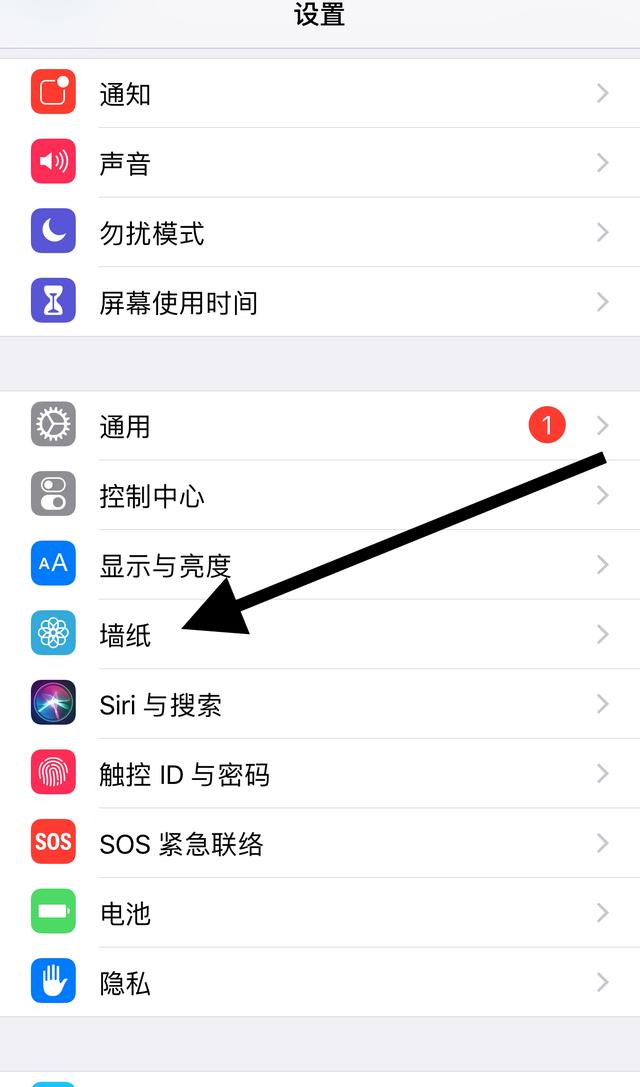Open 电池 battery settings

pos(320,913)
